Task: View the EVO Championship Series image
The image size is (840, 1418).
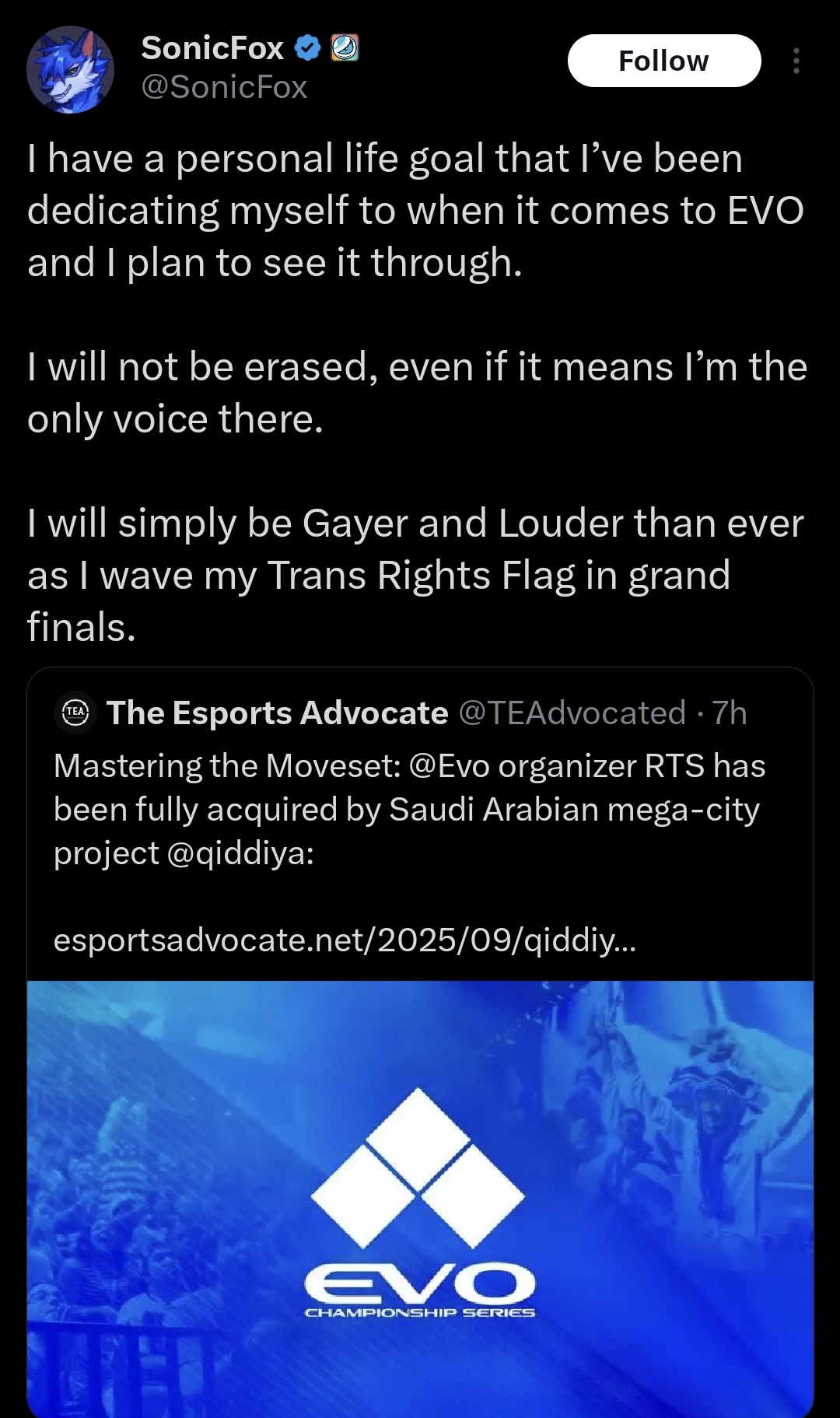Action: 420,1198
